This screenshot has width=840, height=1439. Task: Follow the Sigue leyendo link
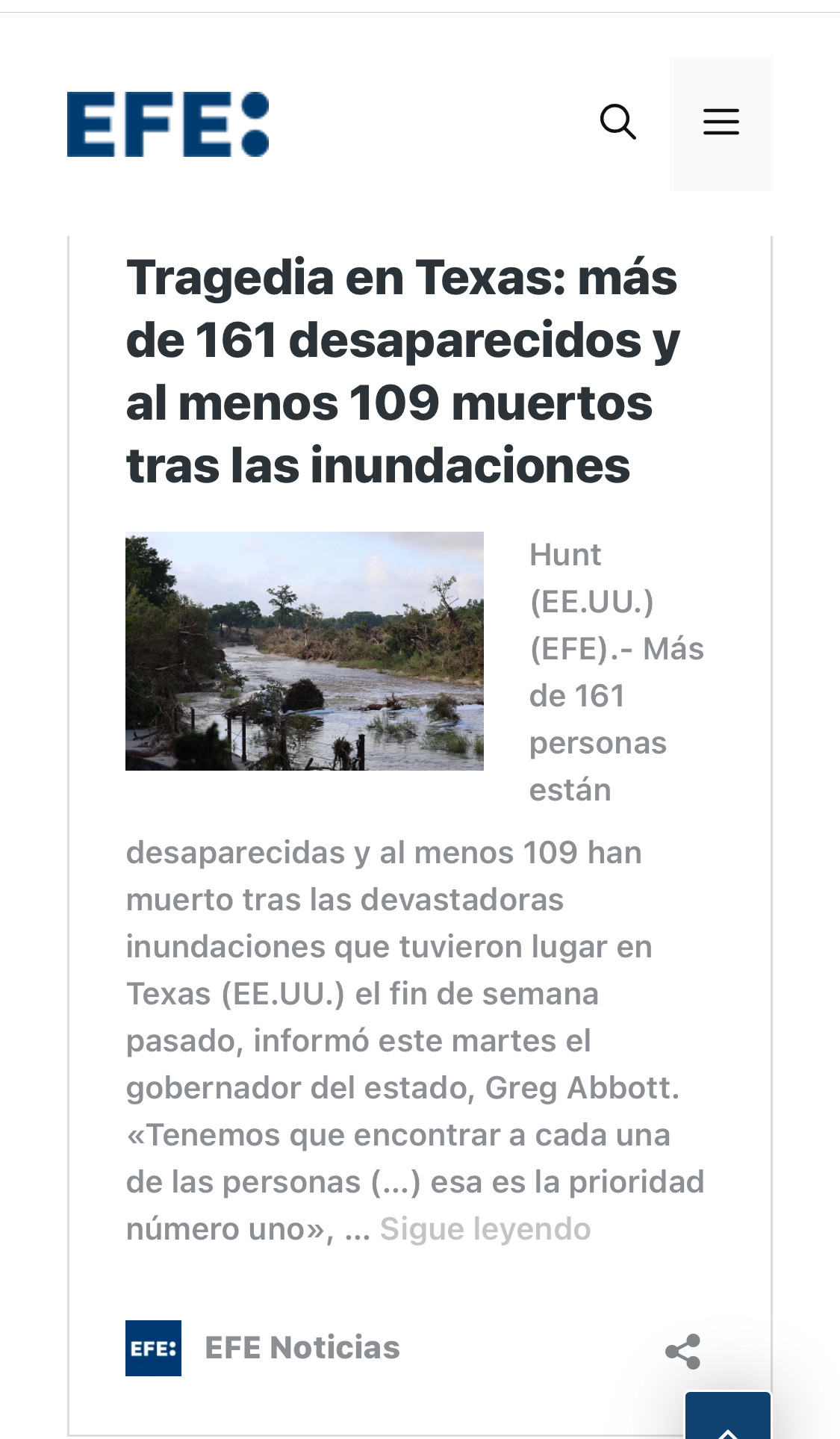485,1229
